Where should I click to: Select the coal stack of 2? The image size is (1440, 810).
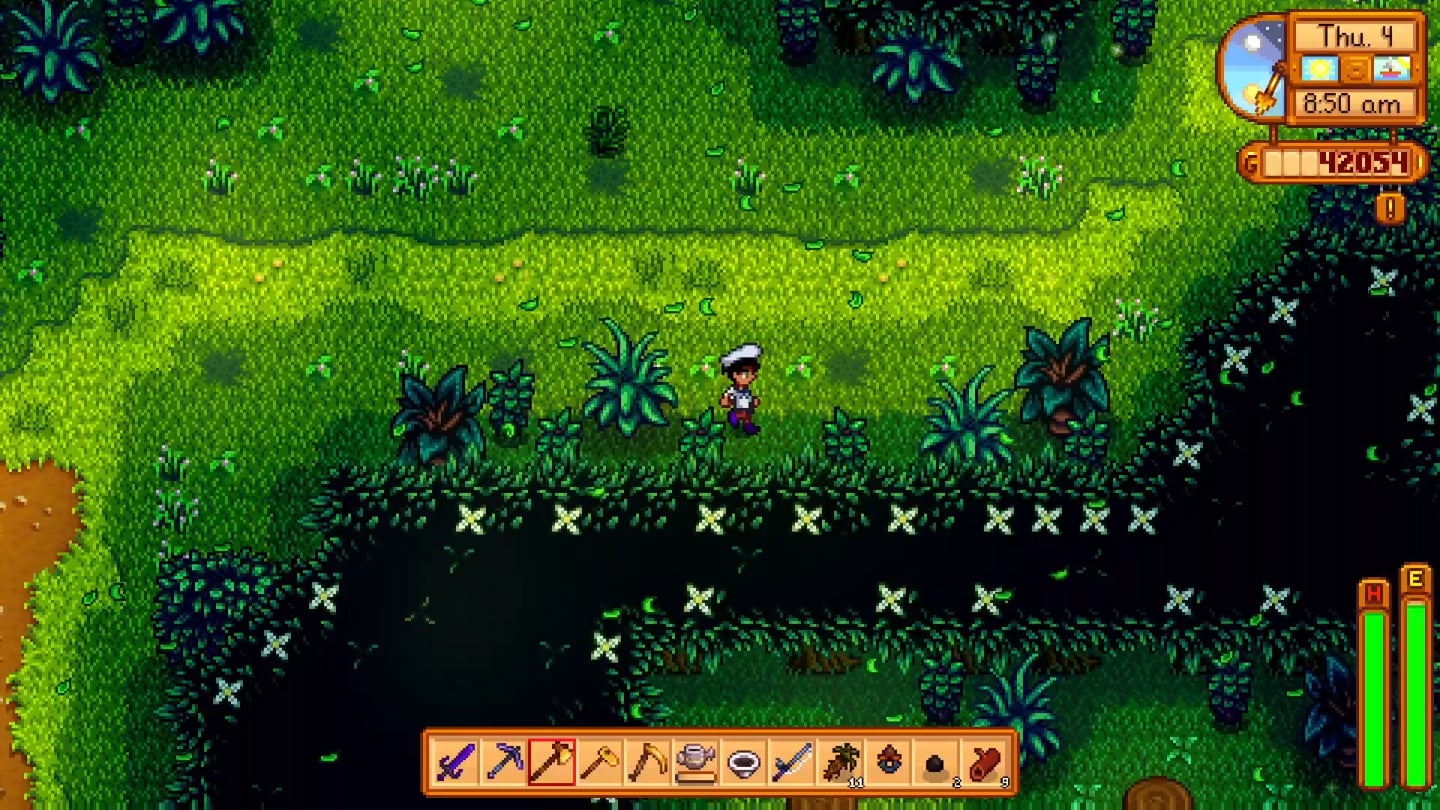click(x=935, y=763)
